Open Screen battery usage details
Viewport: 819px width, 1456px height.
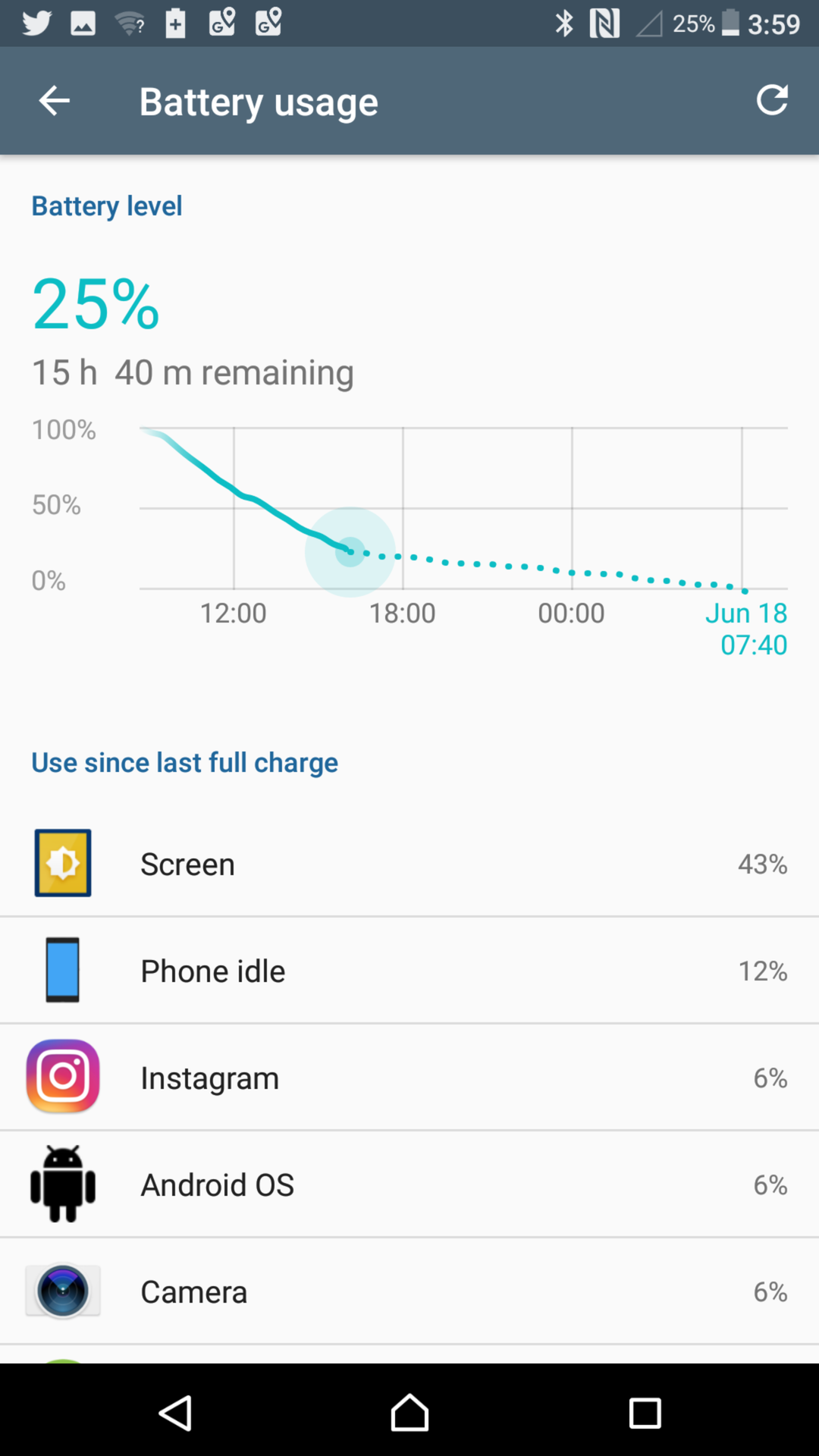409,864
